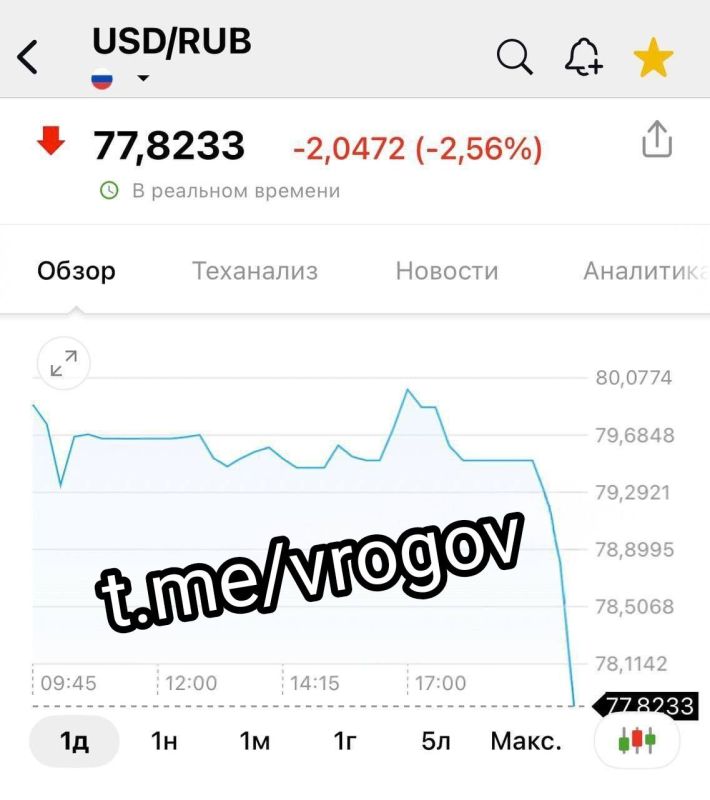Create a price alert via bell icon
Image resolution: width=710 pixels, height=800 pixels.
click(583, 58)
